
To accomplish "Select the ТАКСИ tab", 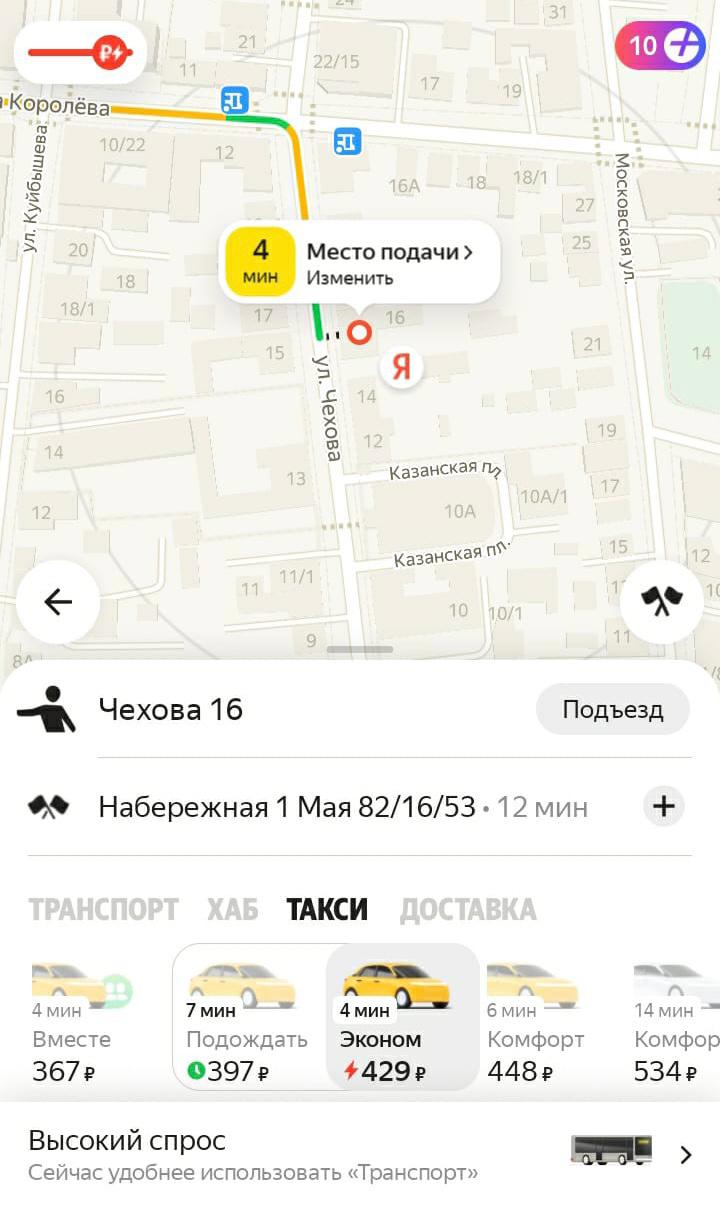I will coord(327,909).
